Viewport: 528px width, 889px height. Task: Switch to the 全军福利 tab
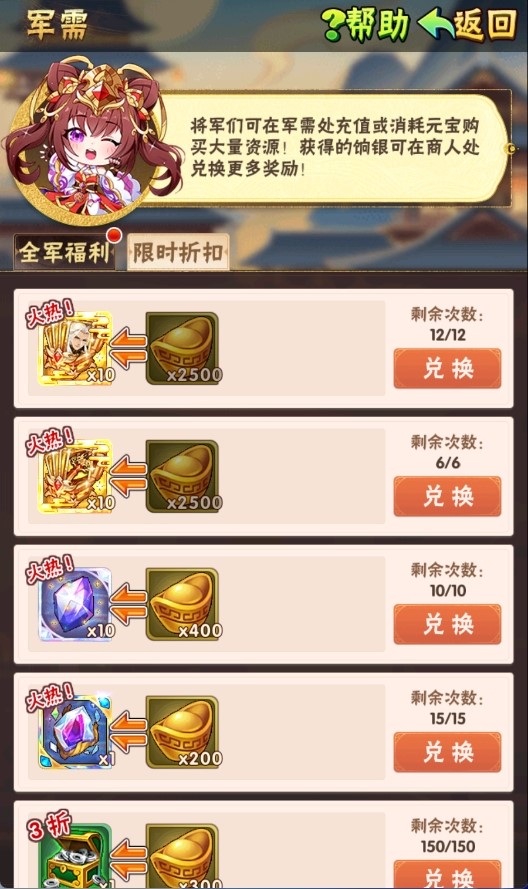click(64, 252)
